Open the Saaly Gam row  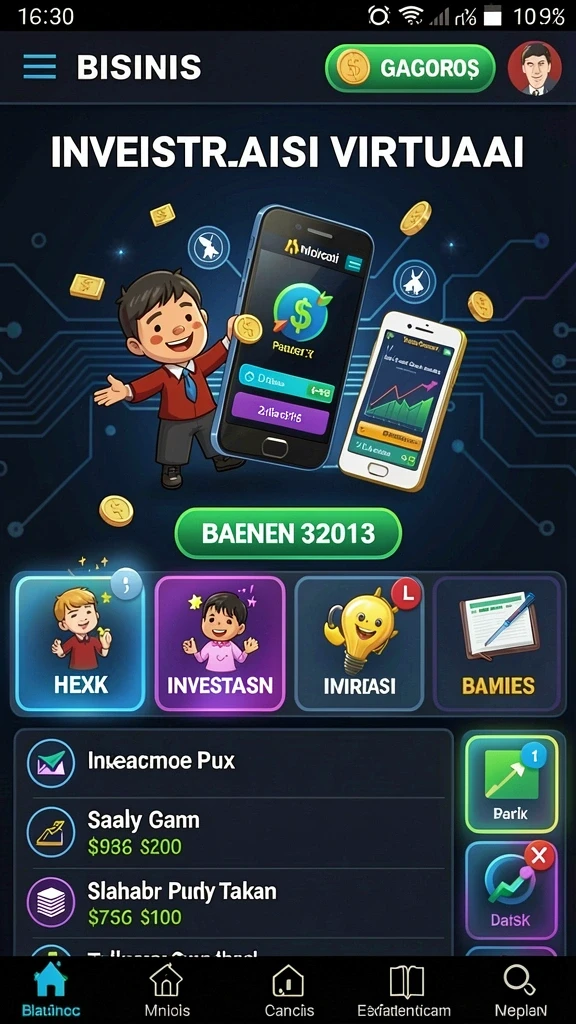coord(235,832)
